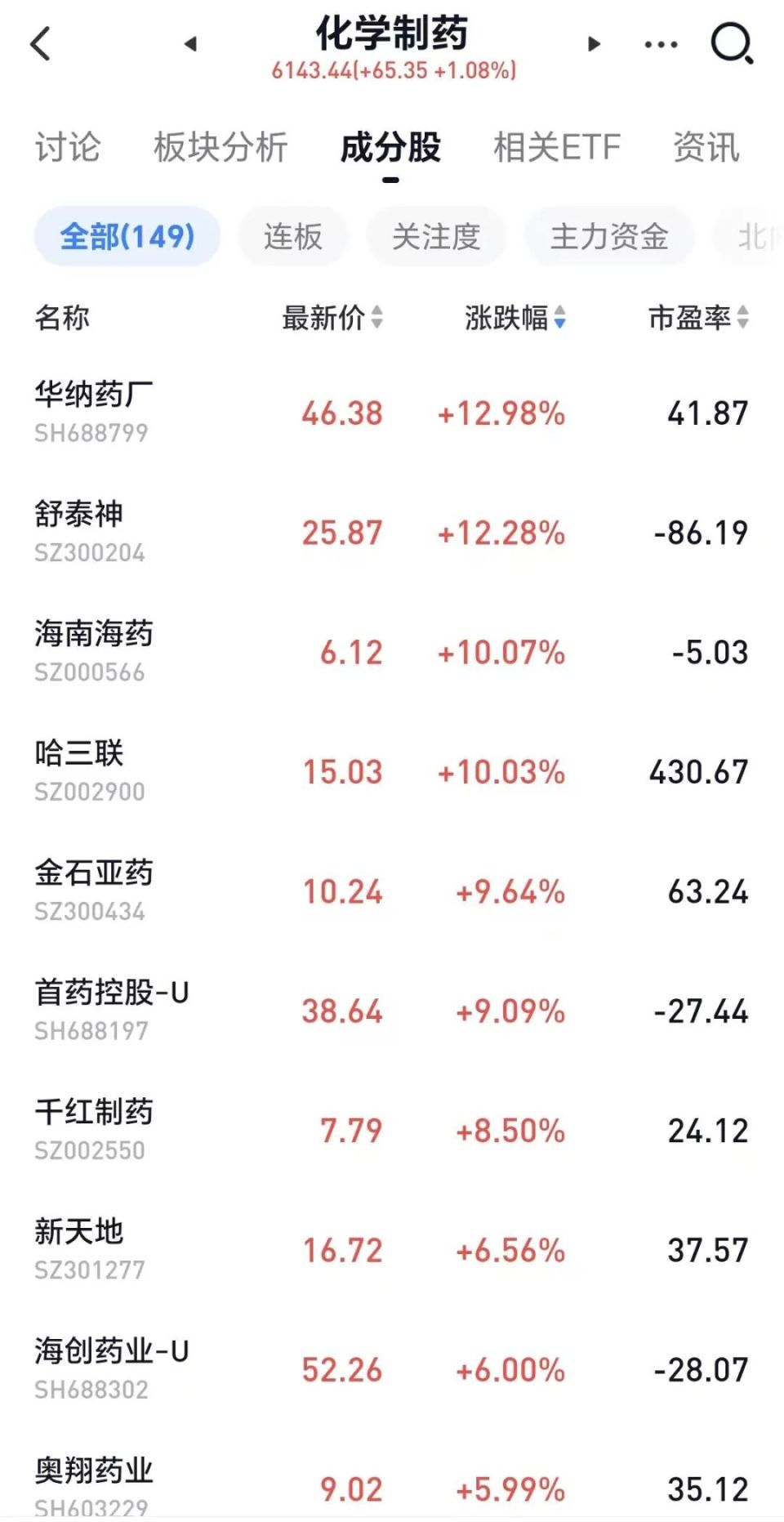The height and width of the screenshot is (1522, 784).
Task: Sort the list by 最新价
Action: [x=332, y=317]
